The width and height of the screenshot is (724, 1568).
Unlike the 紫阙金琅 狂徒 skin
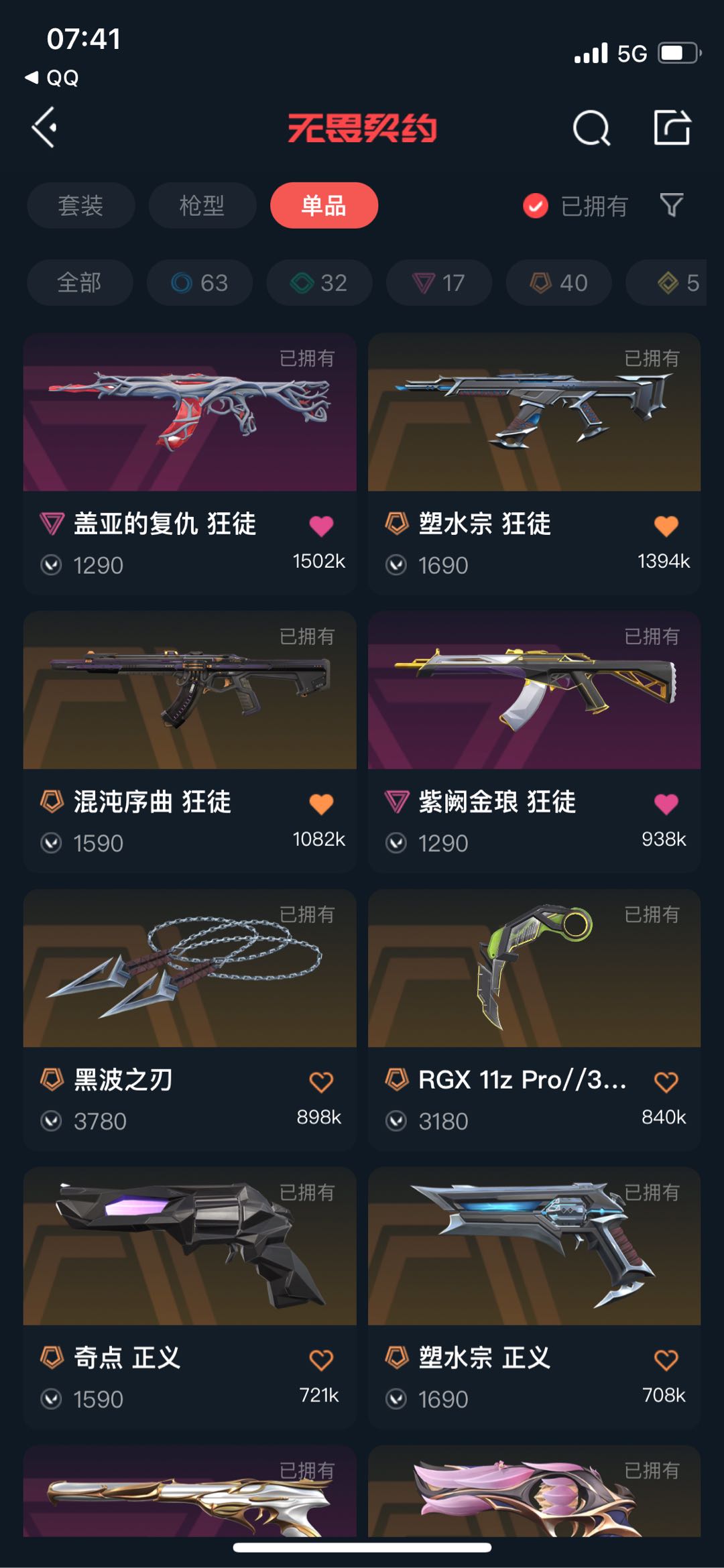pyautogui.click(x=666, y=803)
